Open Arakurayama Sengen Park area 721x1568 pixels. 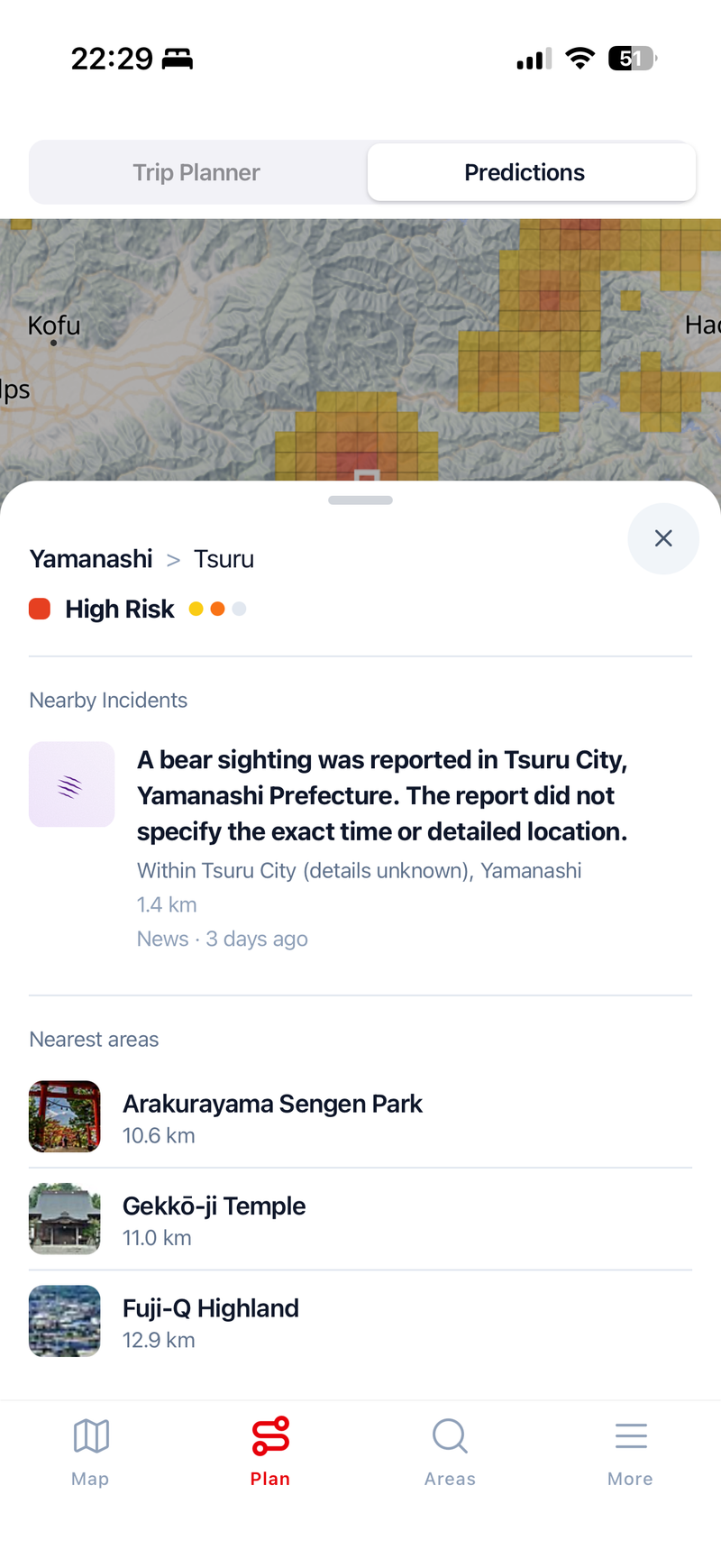272,1116
